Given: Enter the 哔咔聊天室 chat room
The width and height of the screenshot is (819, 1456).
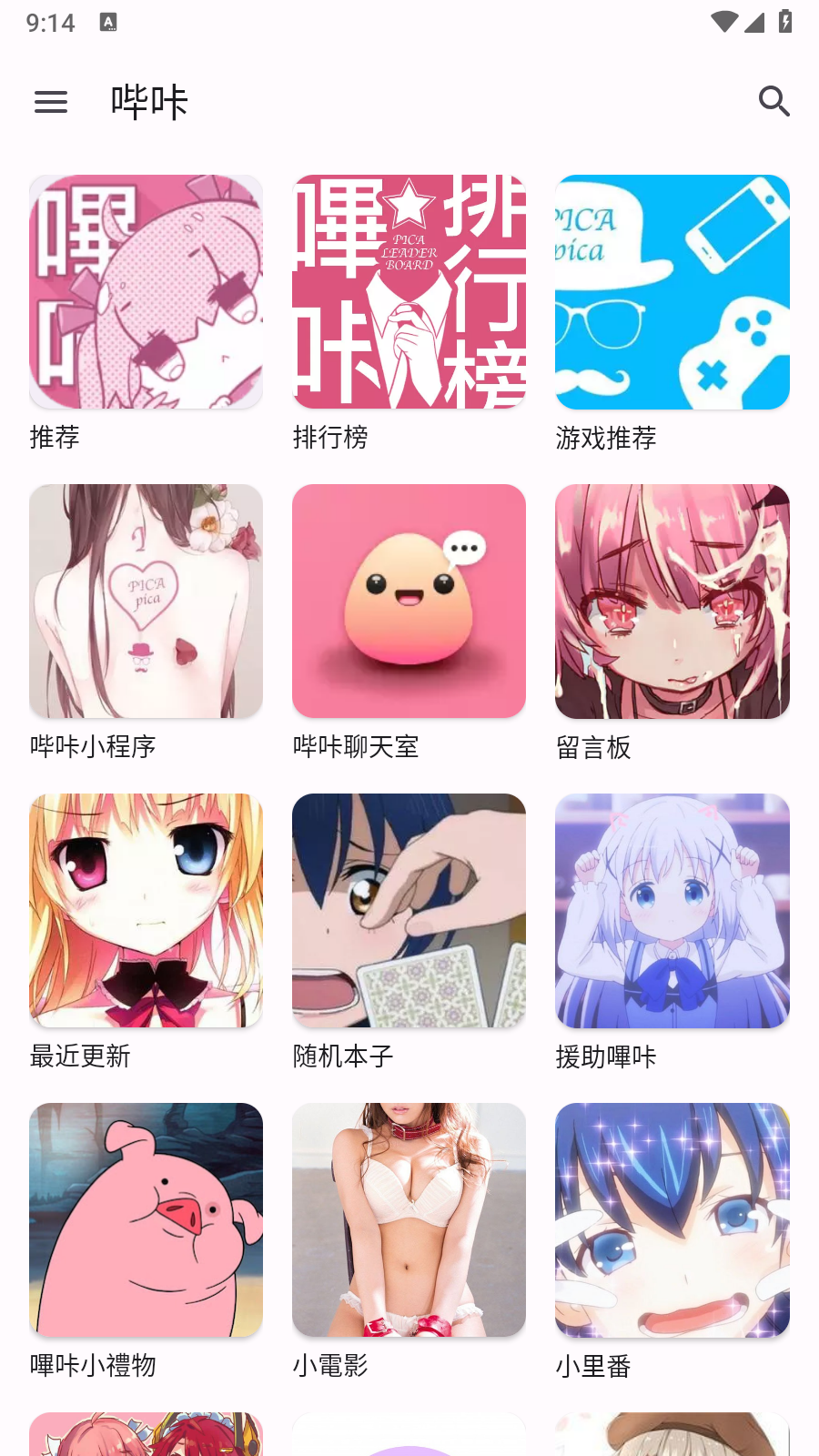Looking at the screenshot, I should pyautogui.click(x=409, y=601).
